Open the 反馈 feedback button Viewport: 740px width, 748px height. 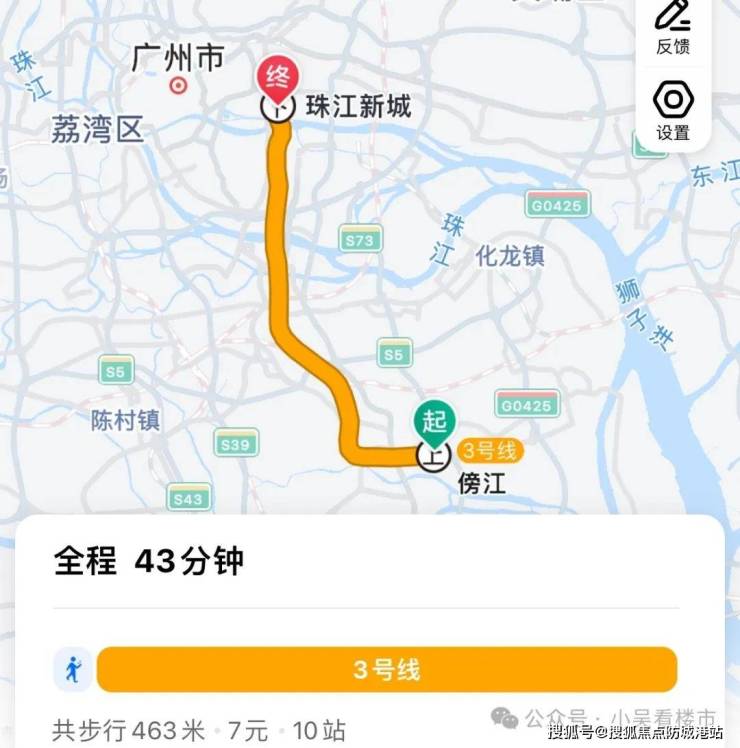pyautogui.click(x=672, y=26)
